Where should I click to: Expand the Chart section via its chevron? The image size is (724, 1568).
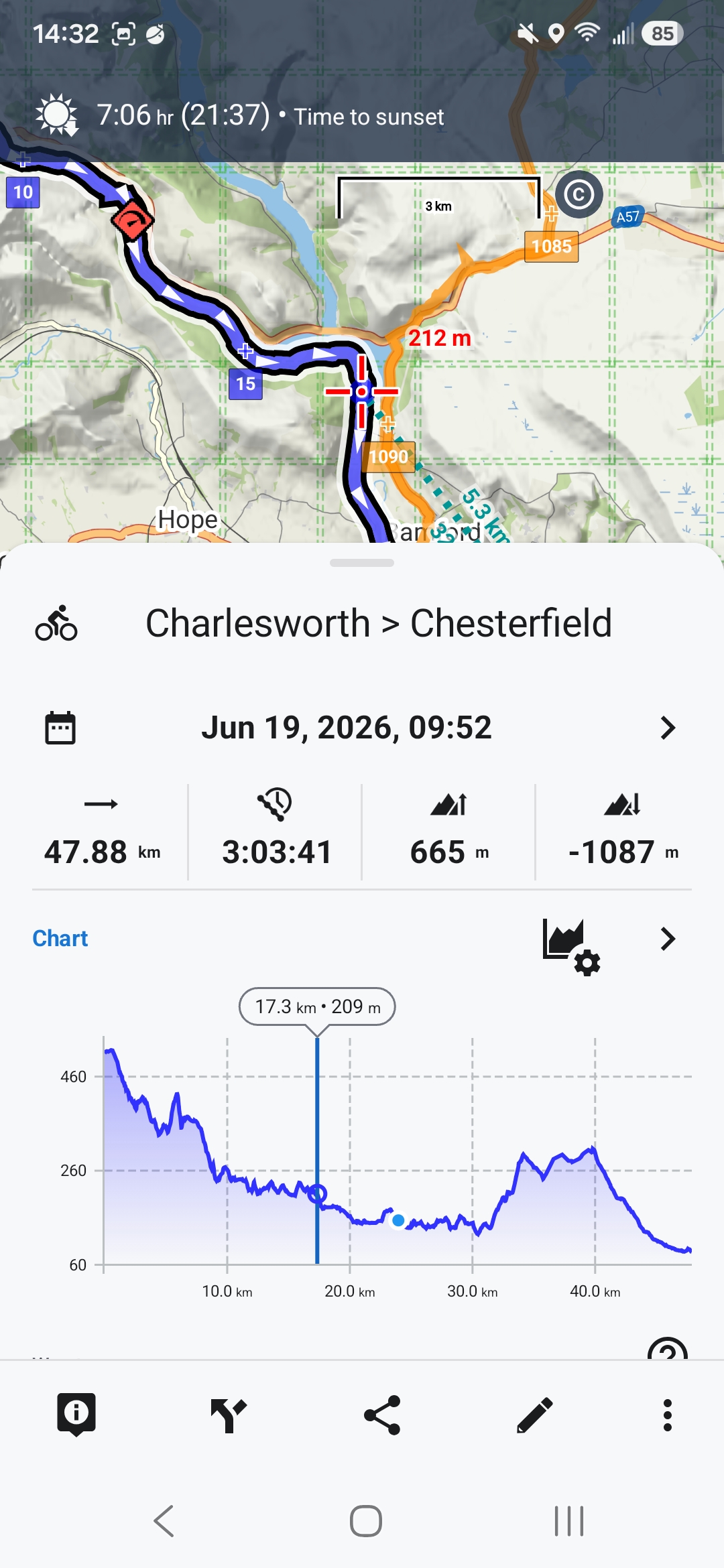[x=668, y=939]
